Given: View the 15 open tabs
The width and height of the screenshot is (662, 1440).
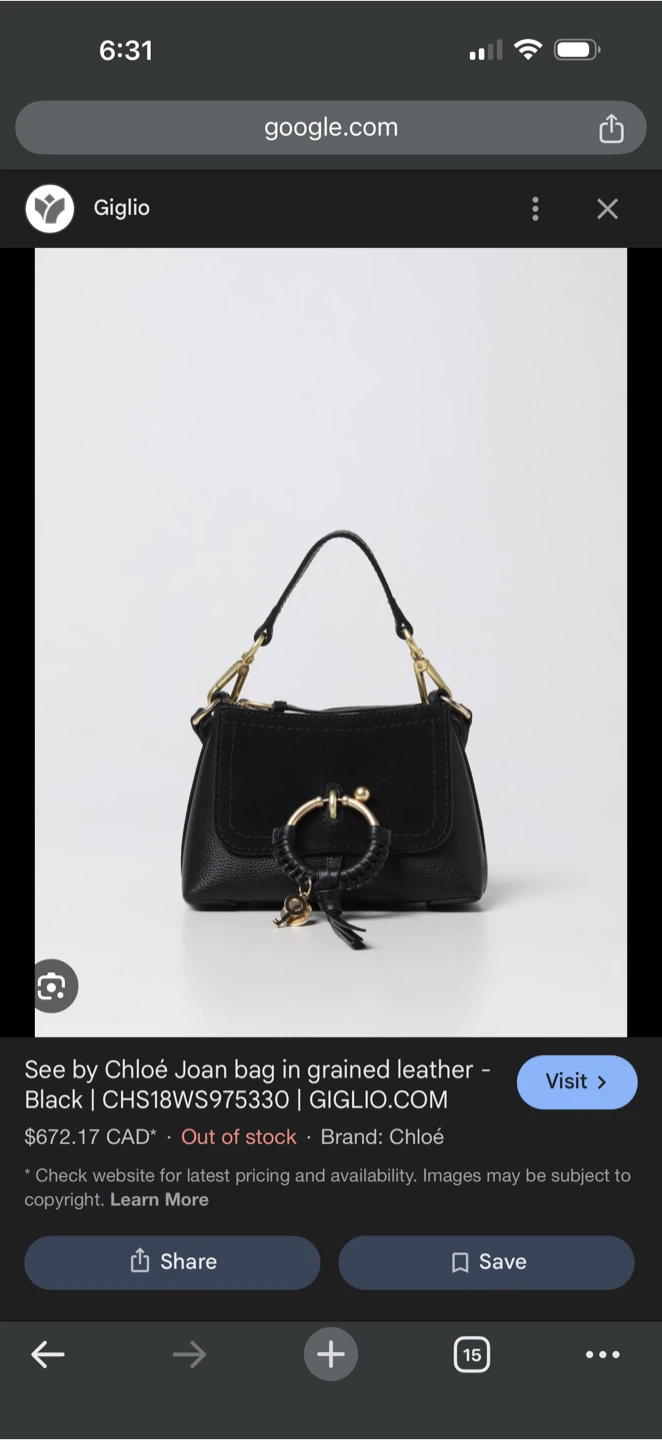Looking at the screenshot, I should point(472,1355).
